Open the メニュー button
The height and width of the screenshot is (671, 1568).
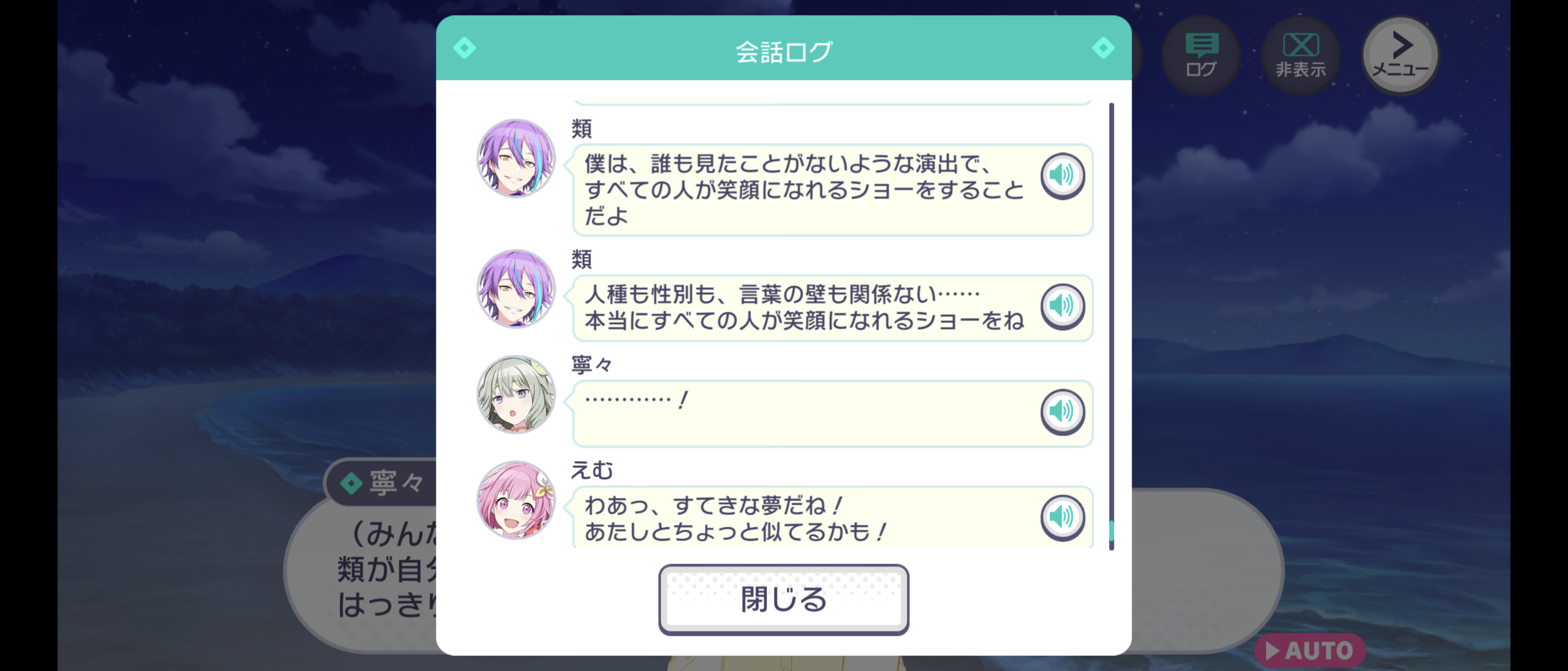1400,56
